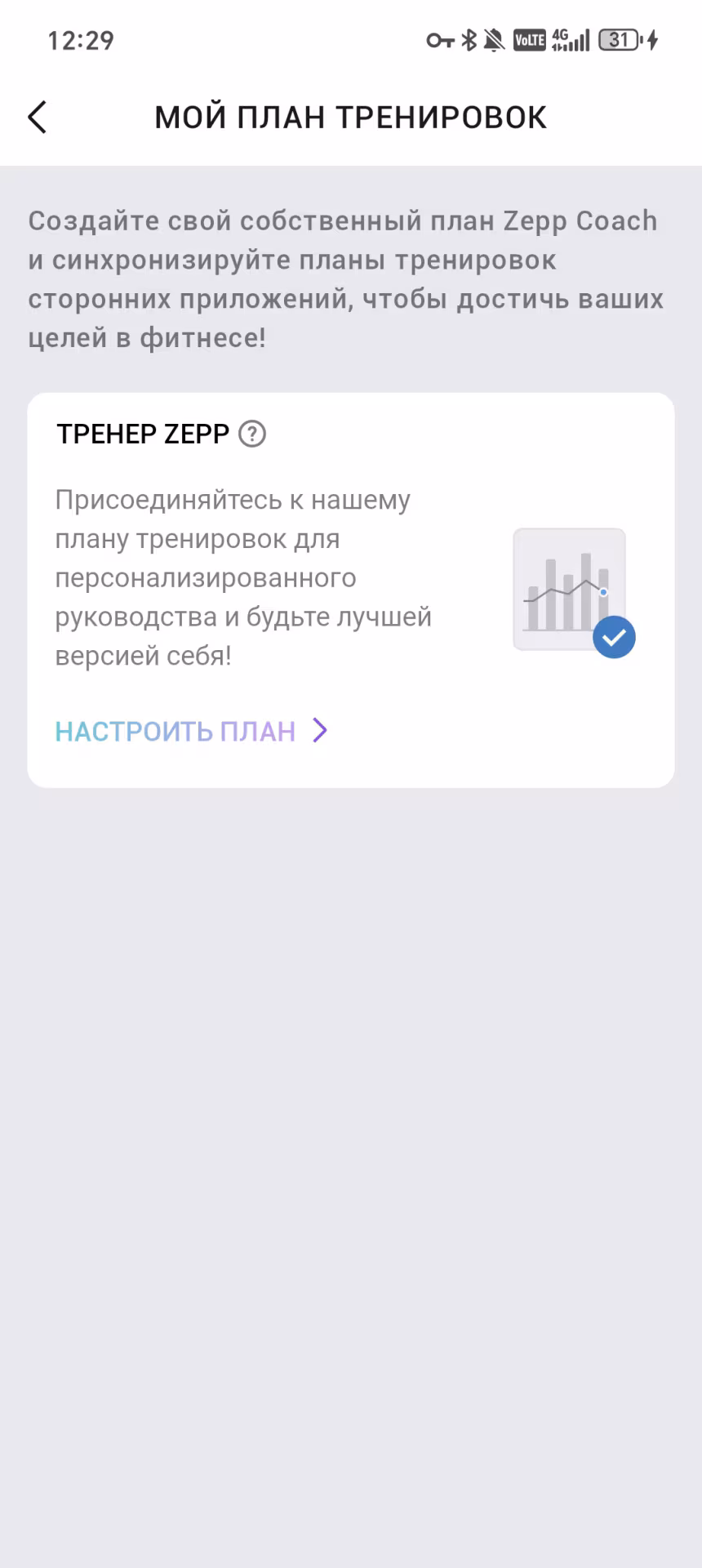Screen dimensions: 702x1568
Task: Tap the battery indicator showing 31
Action: click(x=618, y=39)
